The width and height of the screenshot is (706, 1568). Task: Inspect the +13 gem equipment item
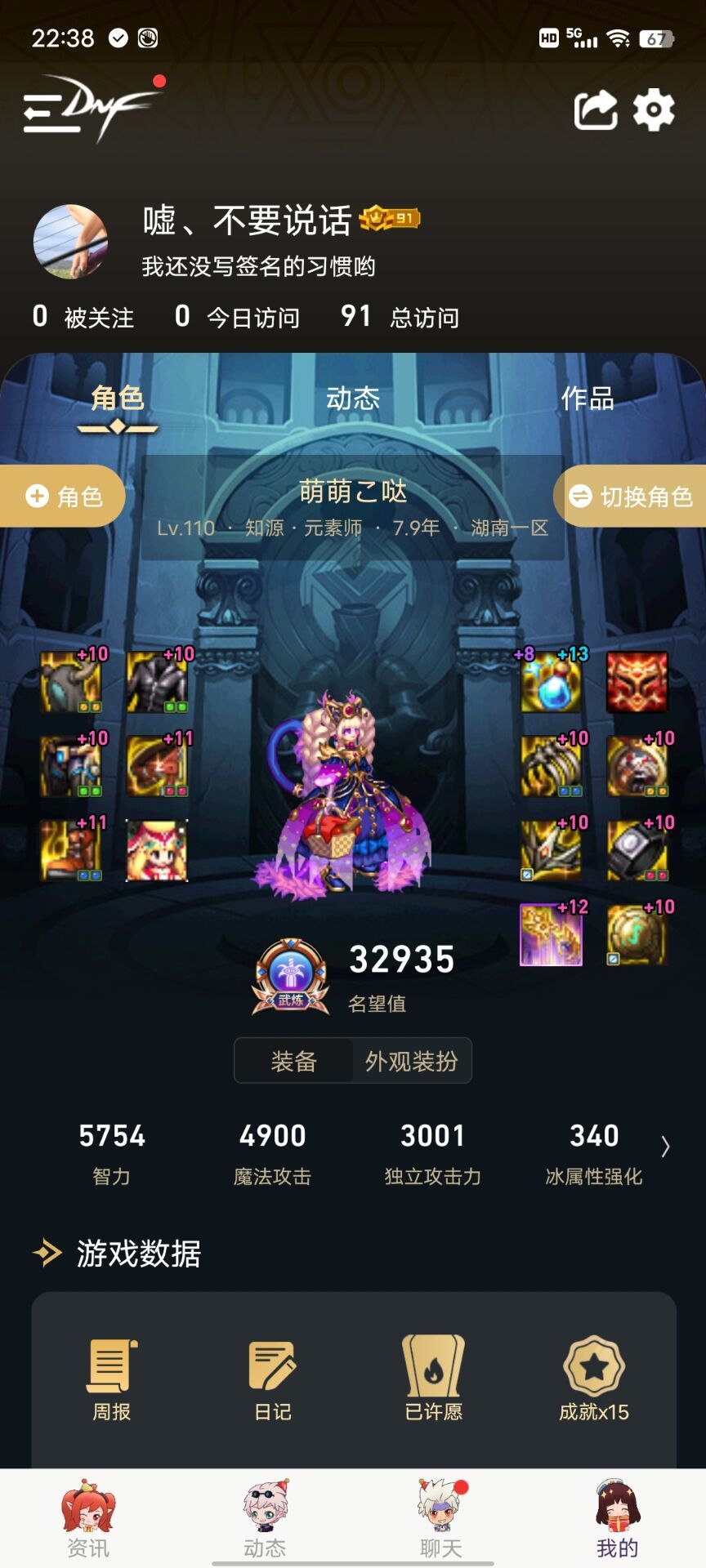(552, 683)
